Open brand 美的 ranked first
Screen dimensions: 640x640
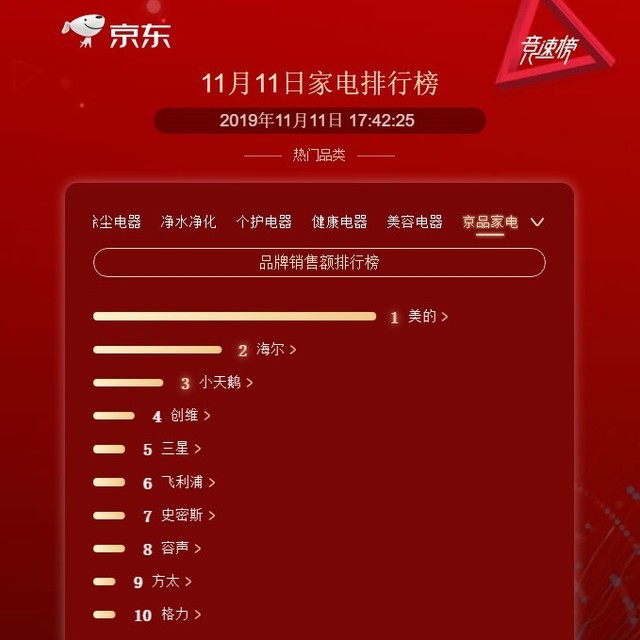427,316
